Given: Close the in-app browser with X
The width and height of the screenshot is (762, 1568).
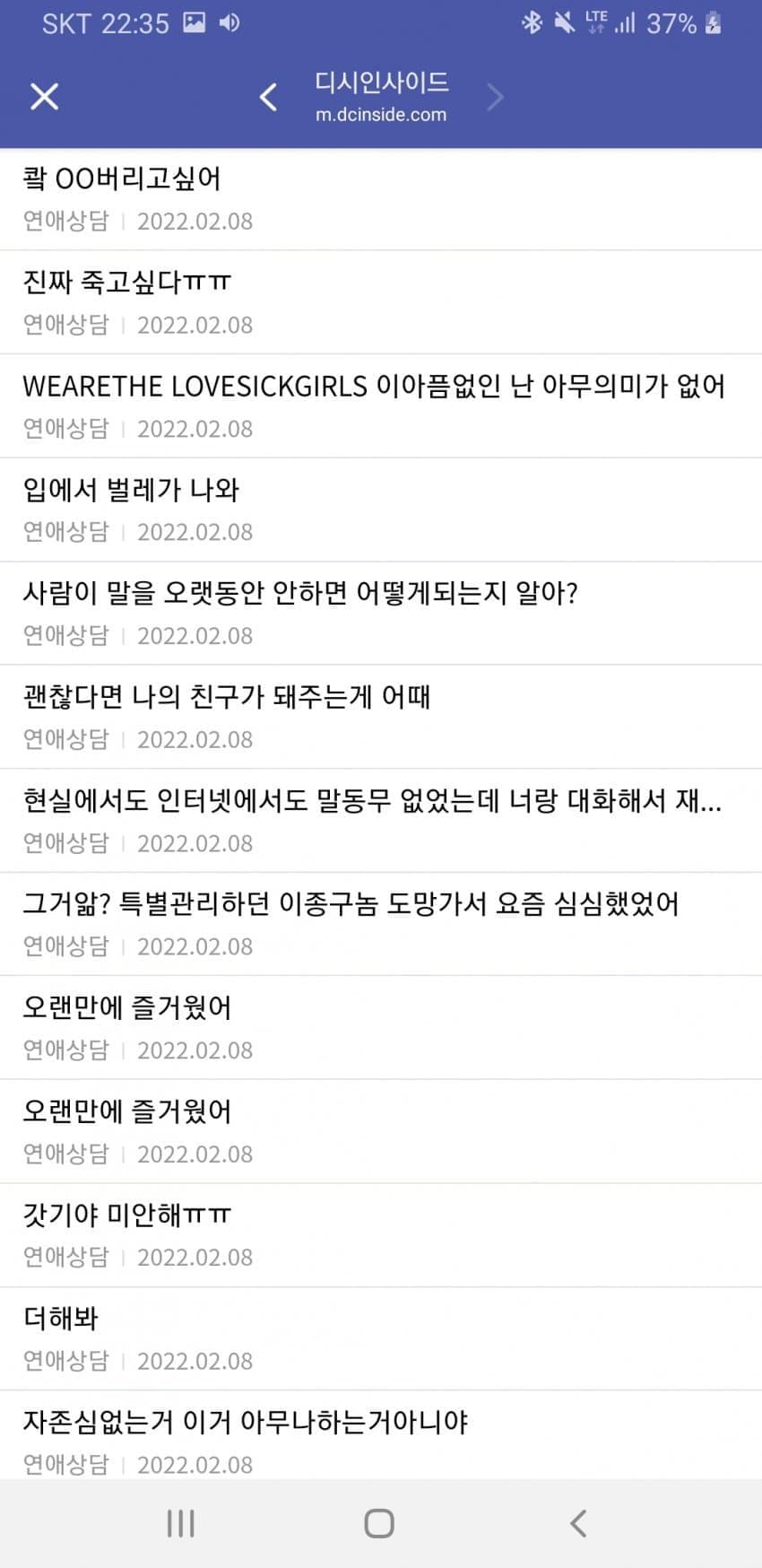Looking at the screenshot, I should (44, 97).
